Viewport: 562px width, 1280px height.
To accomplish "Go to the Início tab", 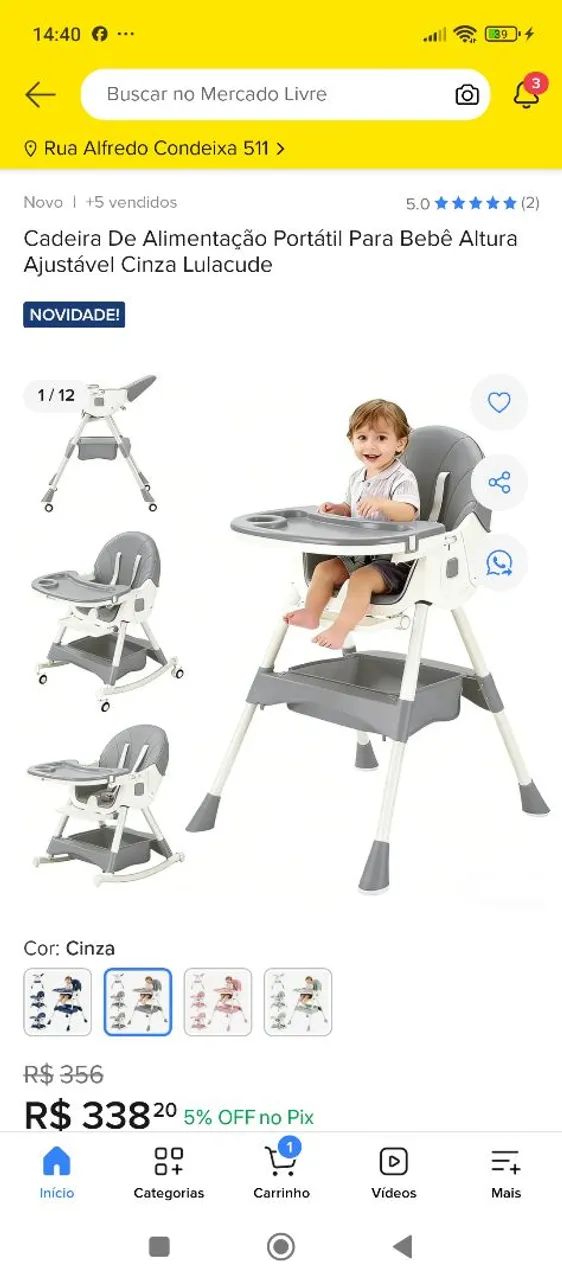I will [56, 1172].
